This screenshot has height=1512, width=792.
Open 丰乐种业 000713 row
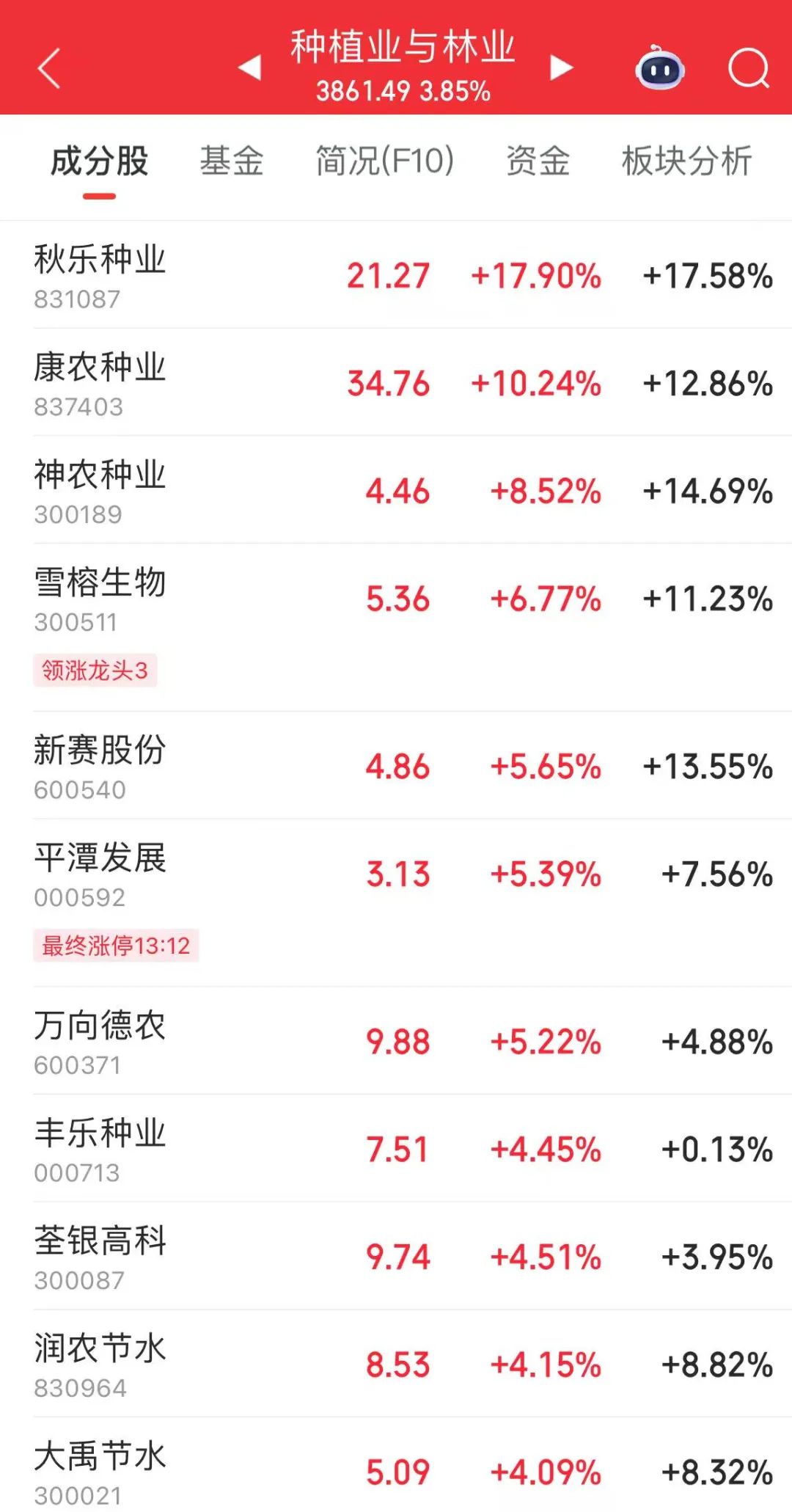tap(100, 1149)
